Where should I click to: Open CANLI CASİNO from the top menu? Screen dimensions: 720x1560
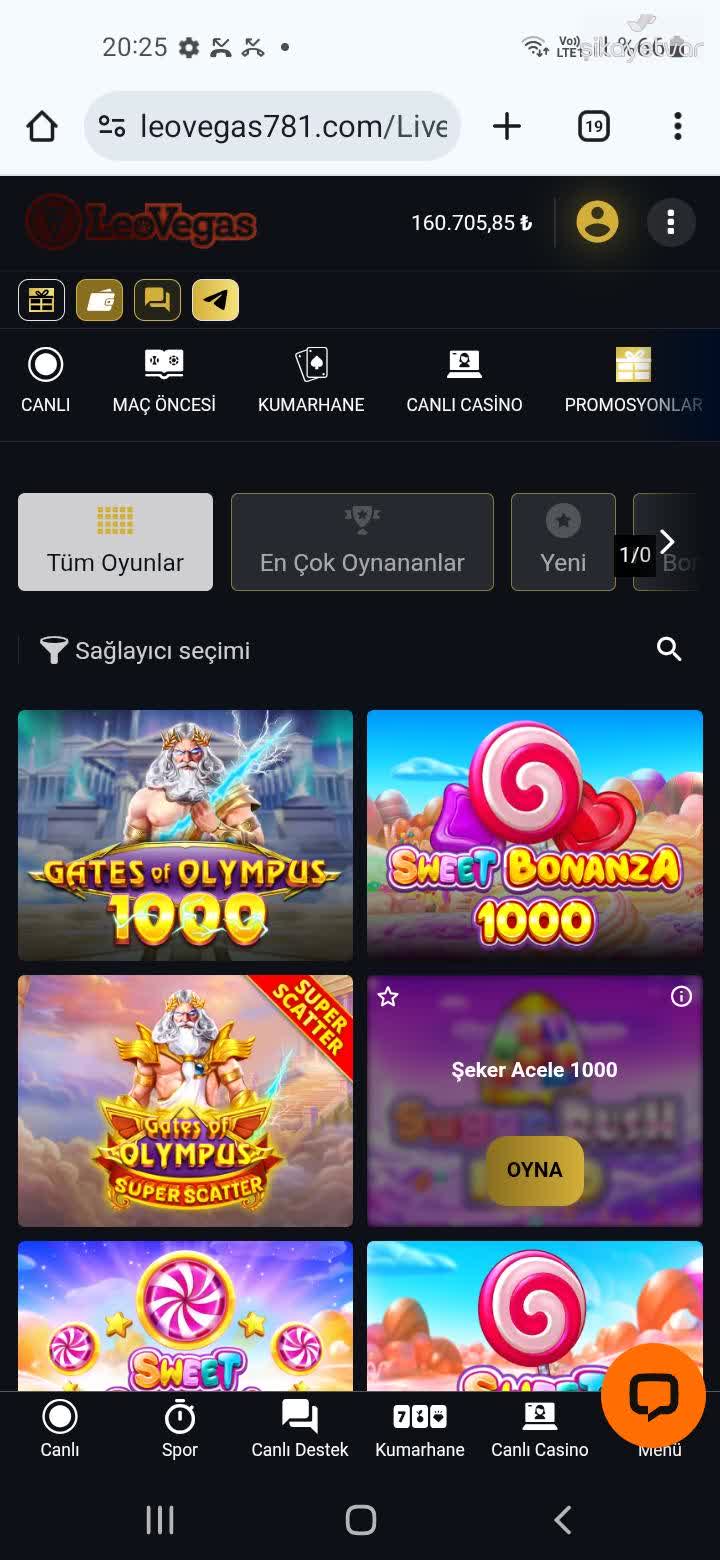[464, 380]
